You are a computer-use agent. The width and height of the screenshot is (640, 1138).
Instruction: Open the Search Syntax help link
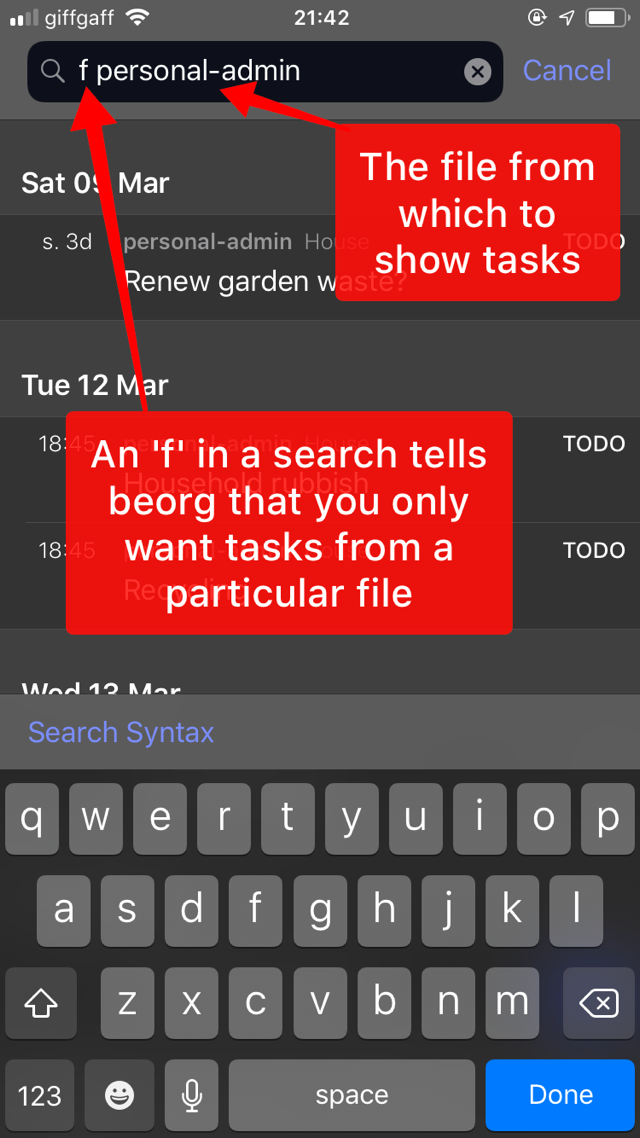(120, 732)
